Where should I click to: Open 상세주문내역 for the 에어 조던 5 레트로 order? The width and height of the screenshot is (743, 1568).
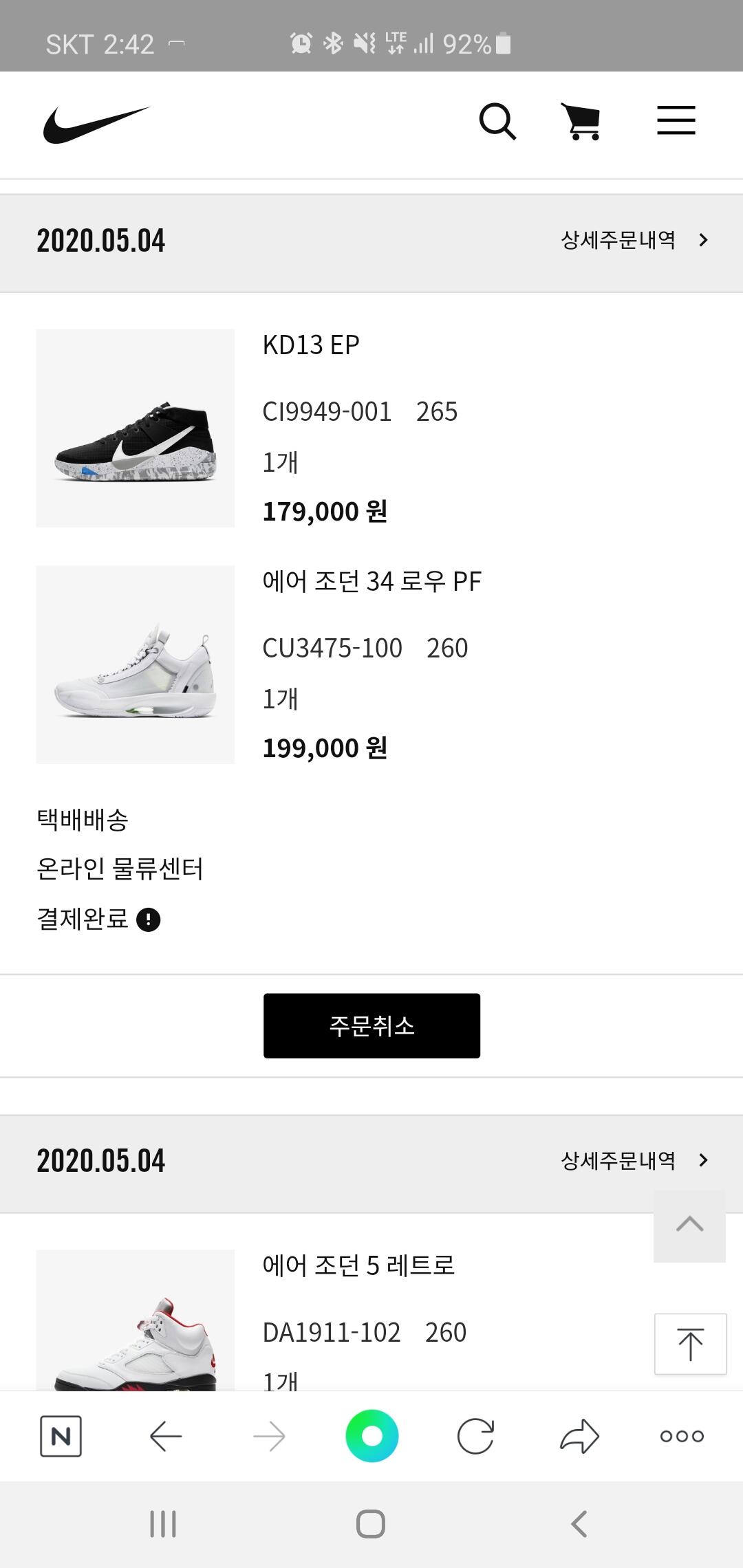pos(634,1160)
